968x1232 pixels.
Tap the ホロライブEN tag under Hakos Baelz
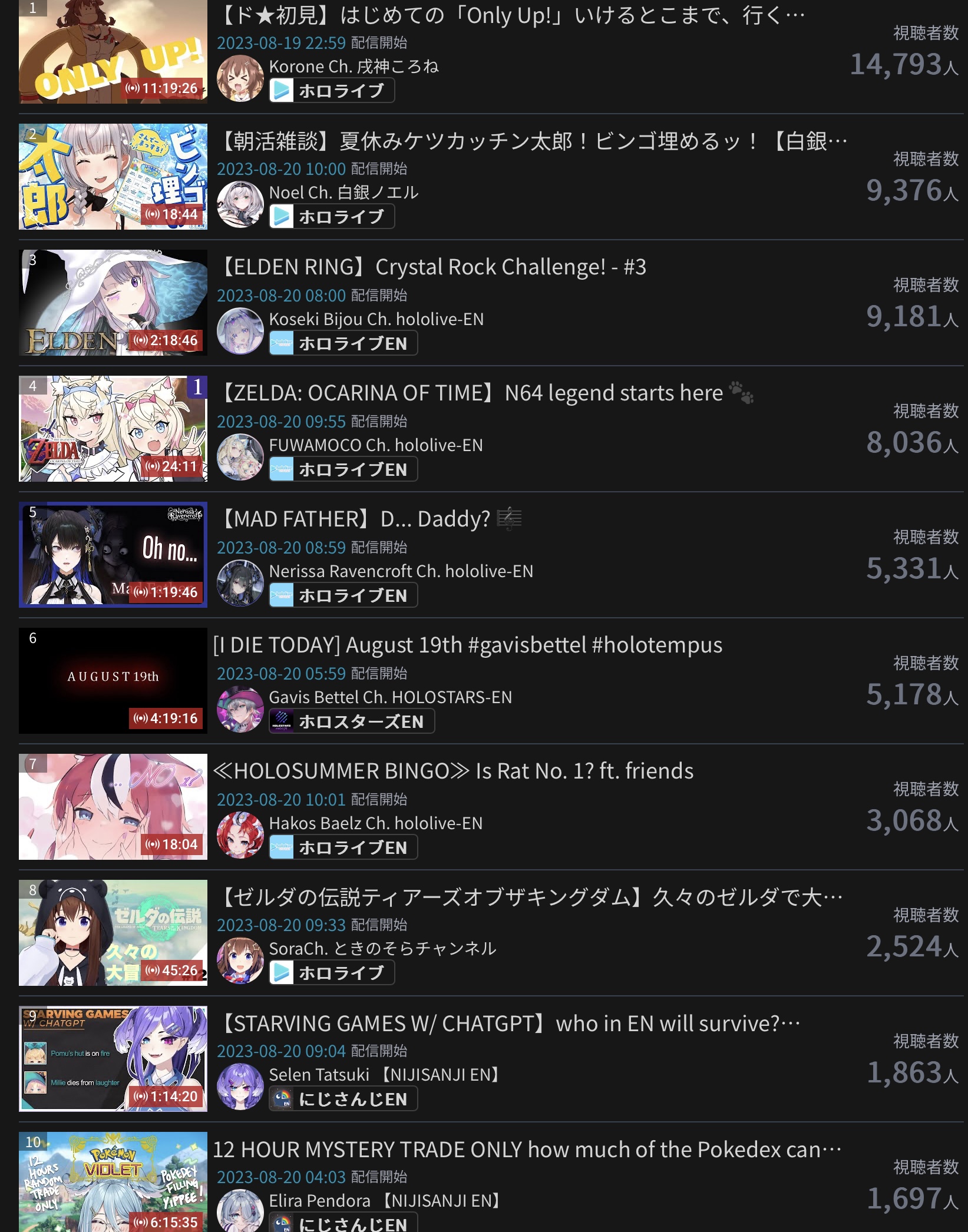(x=343, y=847)
